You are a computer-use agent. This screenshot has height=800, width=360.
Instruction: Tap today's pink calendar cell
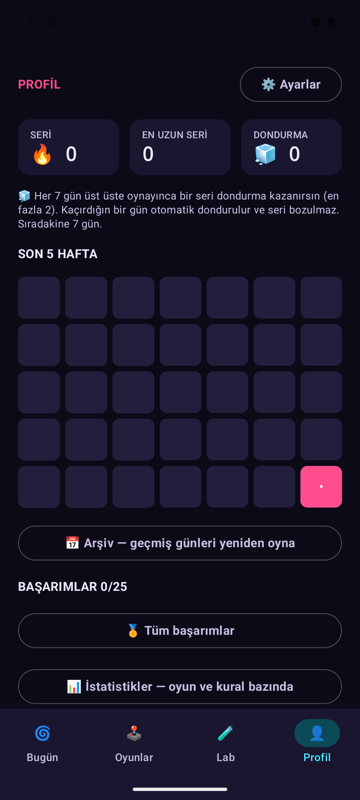[x=321, y=487]
